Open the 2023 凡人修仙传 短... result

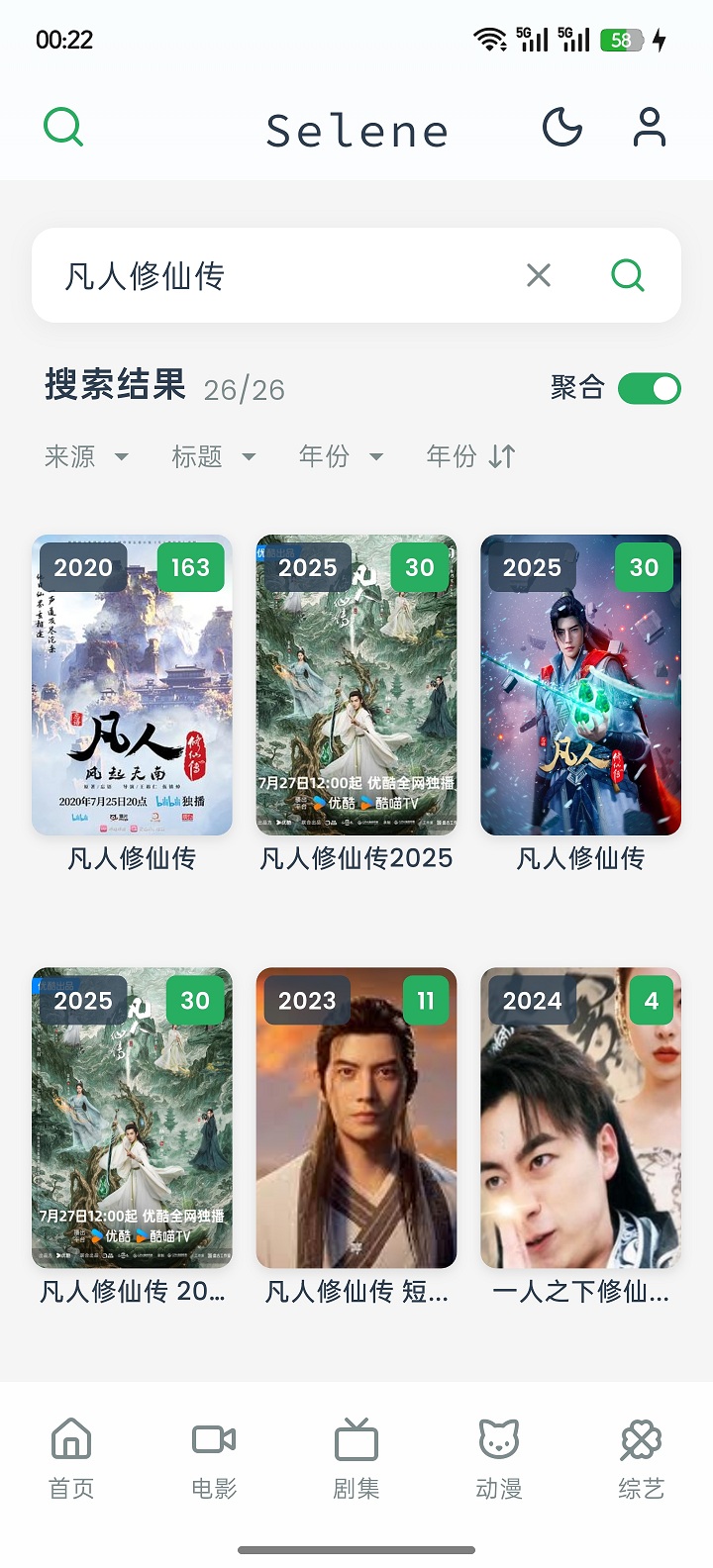tap(356, 1119)
